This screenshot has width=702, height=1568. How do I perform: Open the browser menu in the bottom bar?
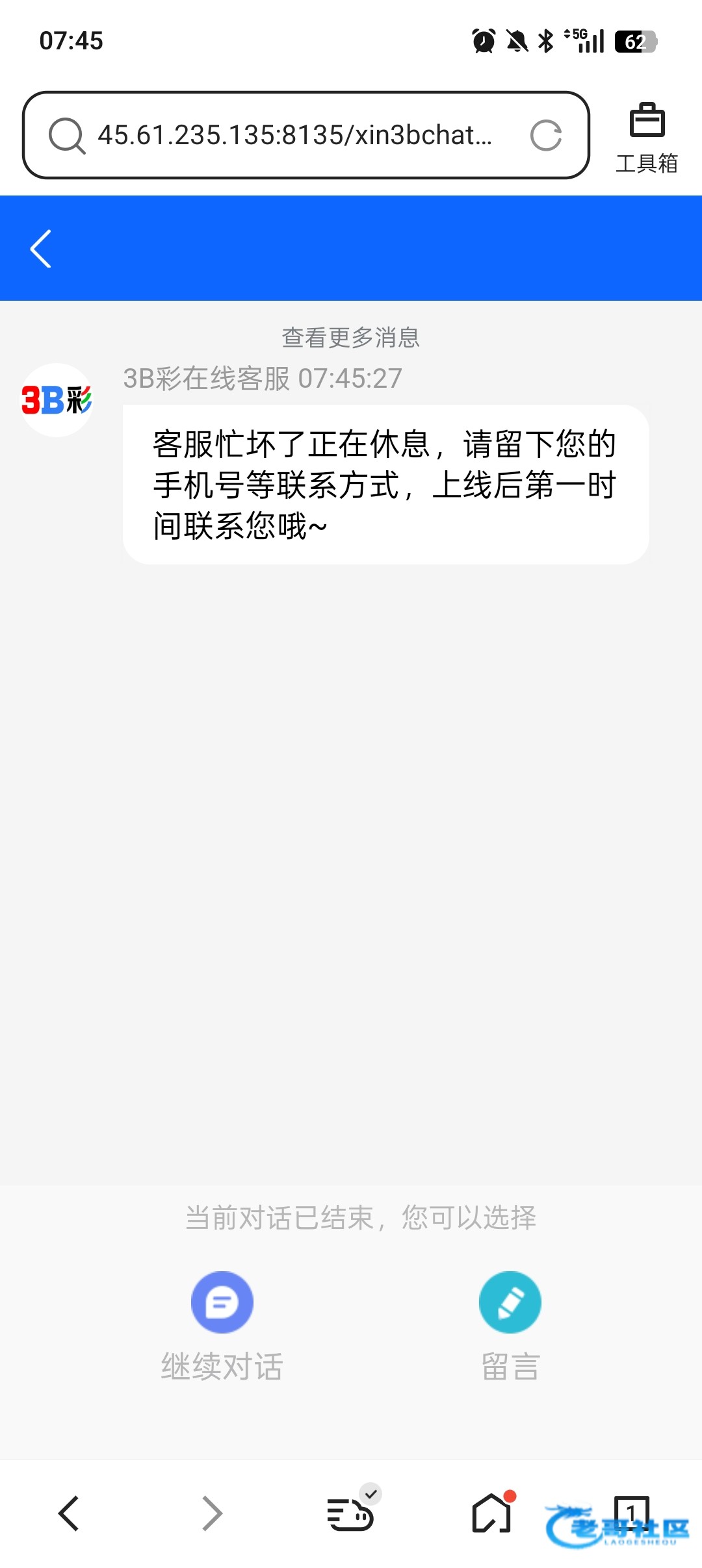(x=351, y=1513)
